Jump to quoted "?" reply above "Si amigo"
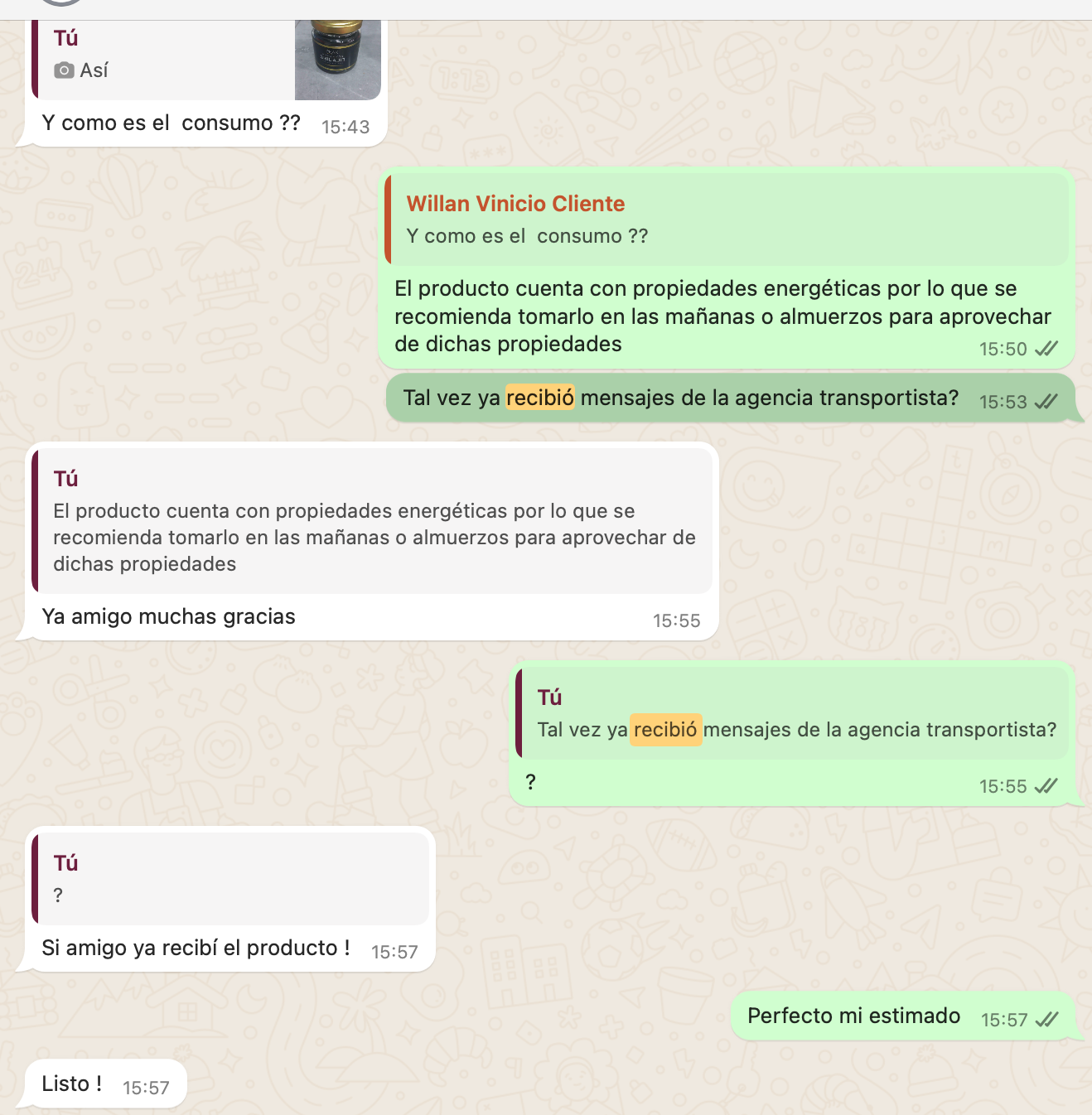Viewport: 1092px width, 1115px height. 230,880
